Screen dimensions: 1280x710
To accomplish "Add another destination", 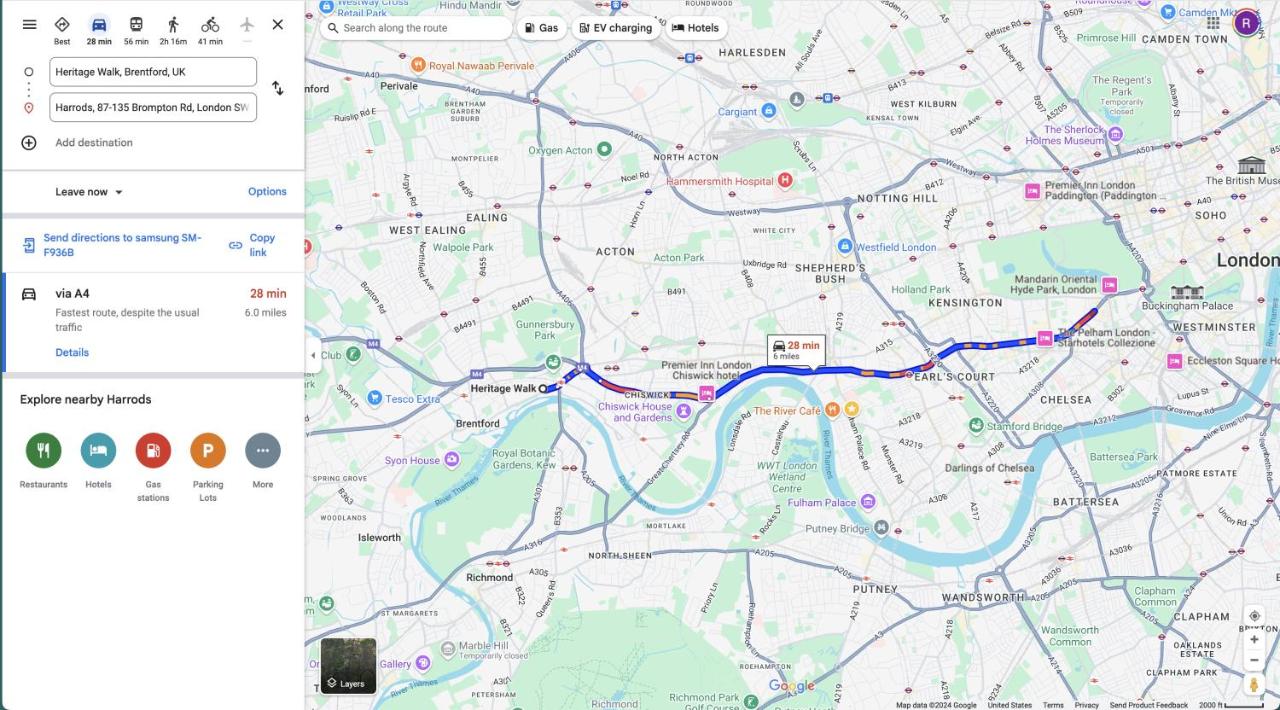I will point(93,143).
